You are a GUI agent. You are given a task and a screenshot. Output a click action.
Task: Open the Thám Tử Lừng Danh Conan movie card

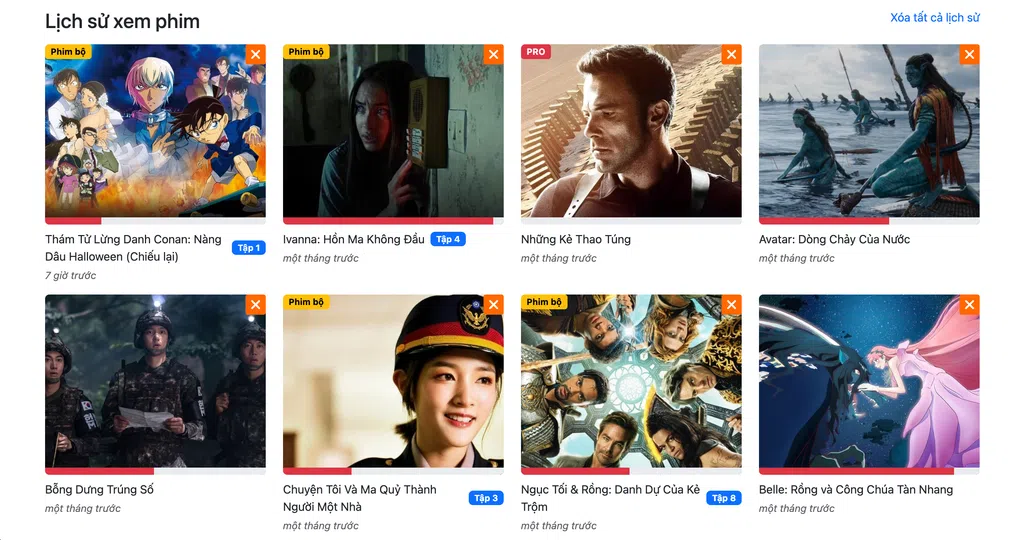pos(155,131)
